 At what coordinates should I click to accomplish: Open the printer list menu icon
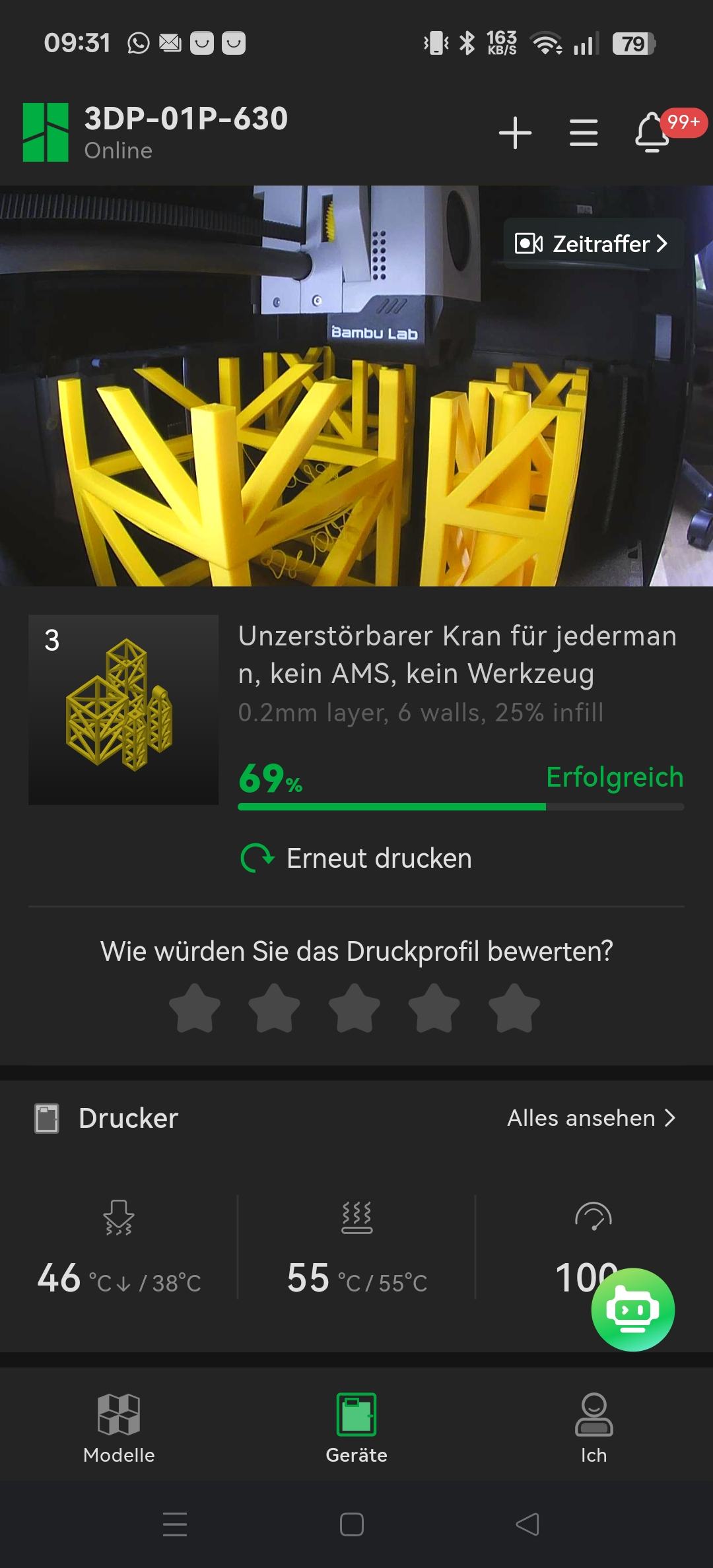click(x=584, y=133)
